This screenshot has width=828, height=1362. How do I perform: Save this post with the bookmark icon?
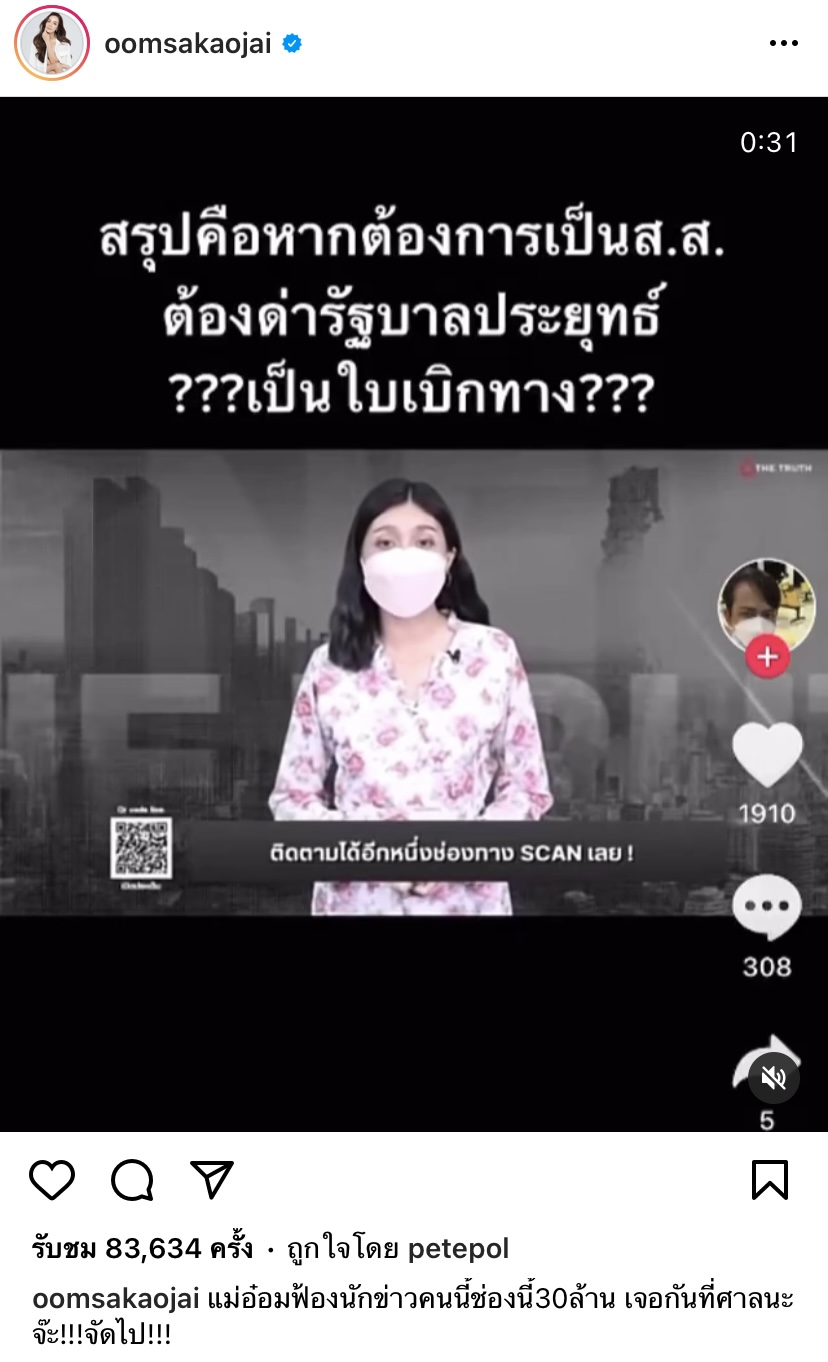click(x=770, y=1180)
